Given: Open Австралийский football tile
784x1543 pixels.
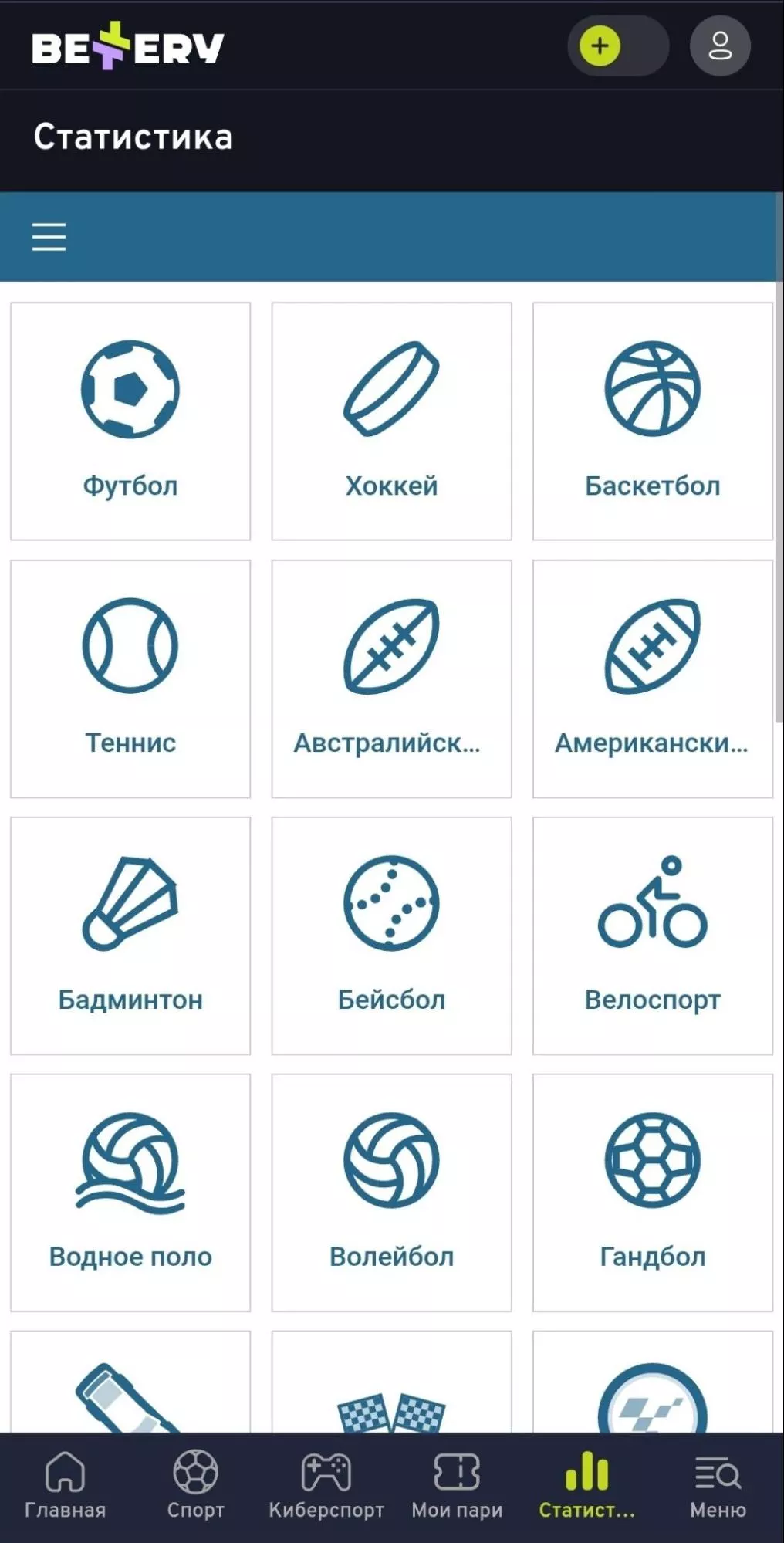Looking at the screenshot, I should click(x=391, y=678).
